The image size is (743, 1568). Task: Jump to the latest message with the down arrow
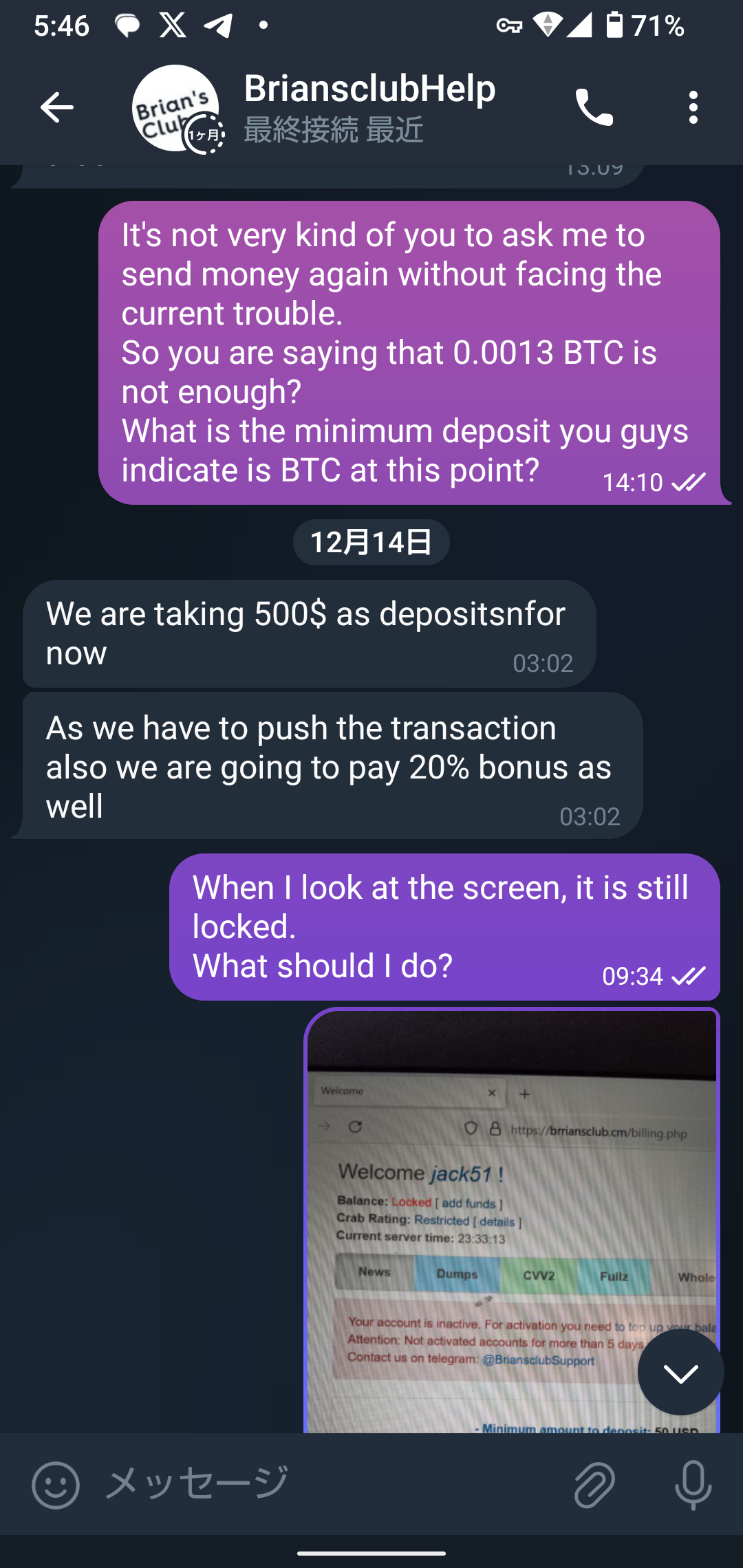tap(680, 1372)
